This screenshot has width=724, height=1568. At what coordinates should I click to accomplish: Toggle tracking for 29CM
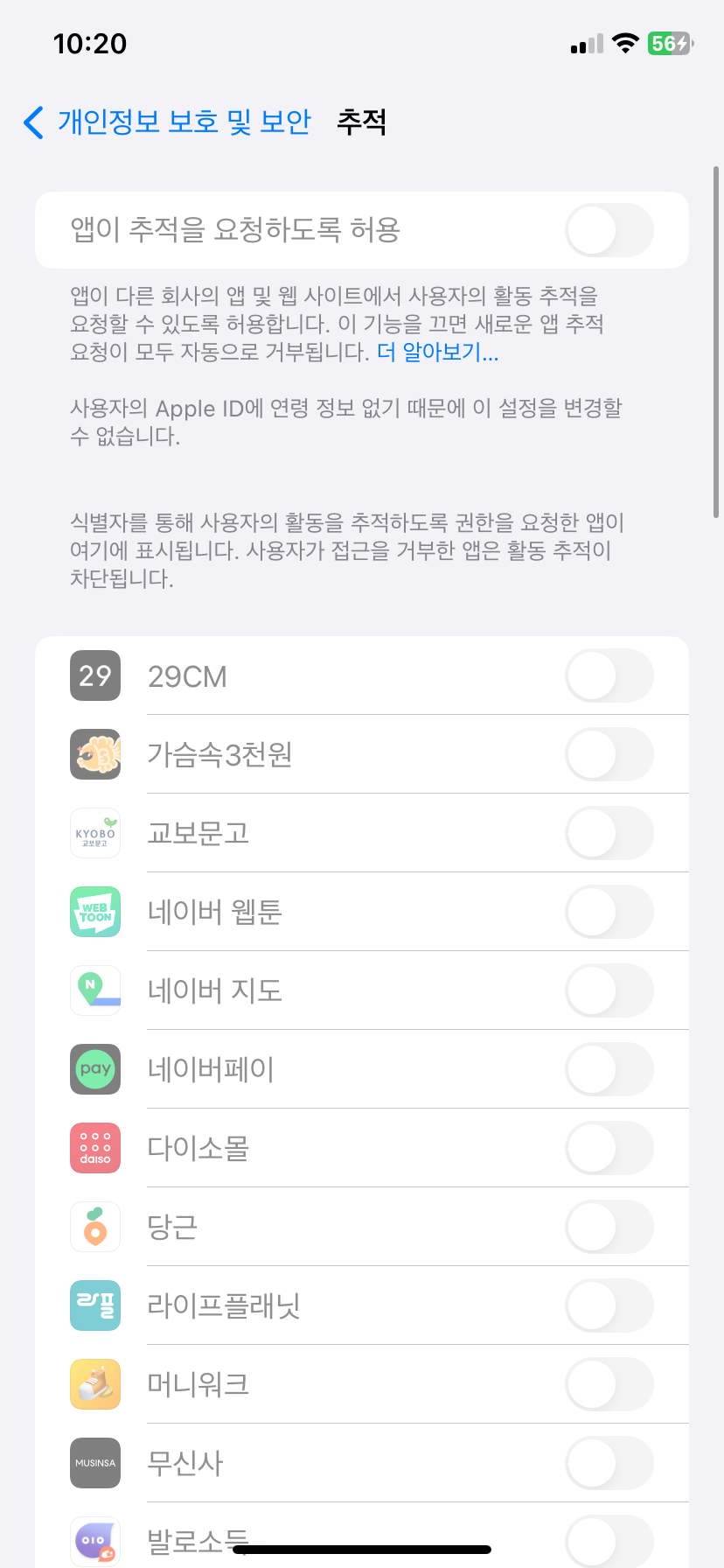click(609, 675)
